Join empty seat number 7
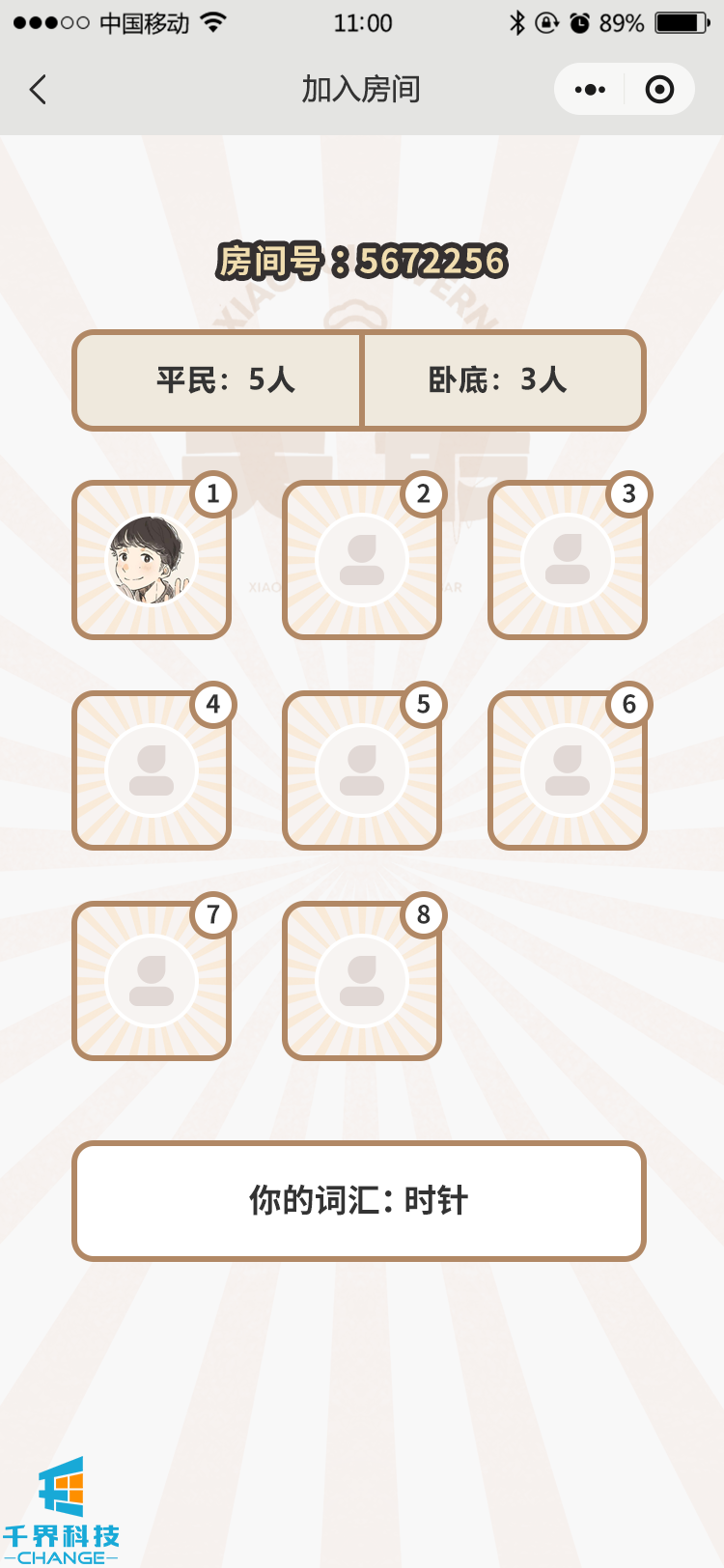Image resolution: width=724 pixels, height=1568 pixels. [152, 981]
